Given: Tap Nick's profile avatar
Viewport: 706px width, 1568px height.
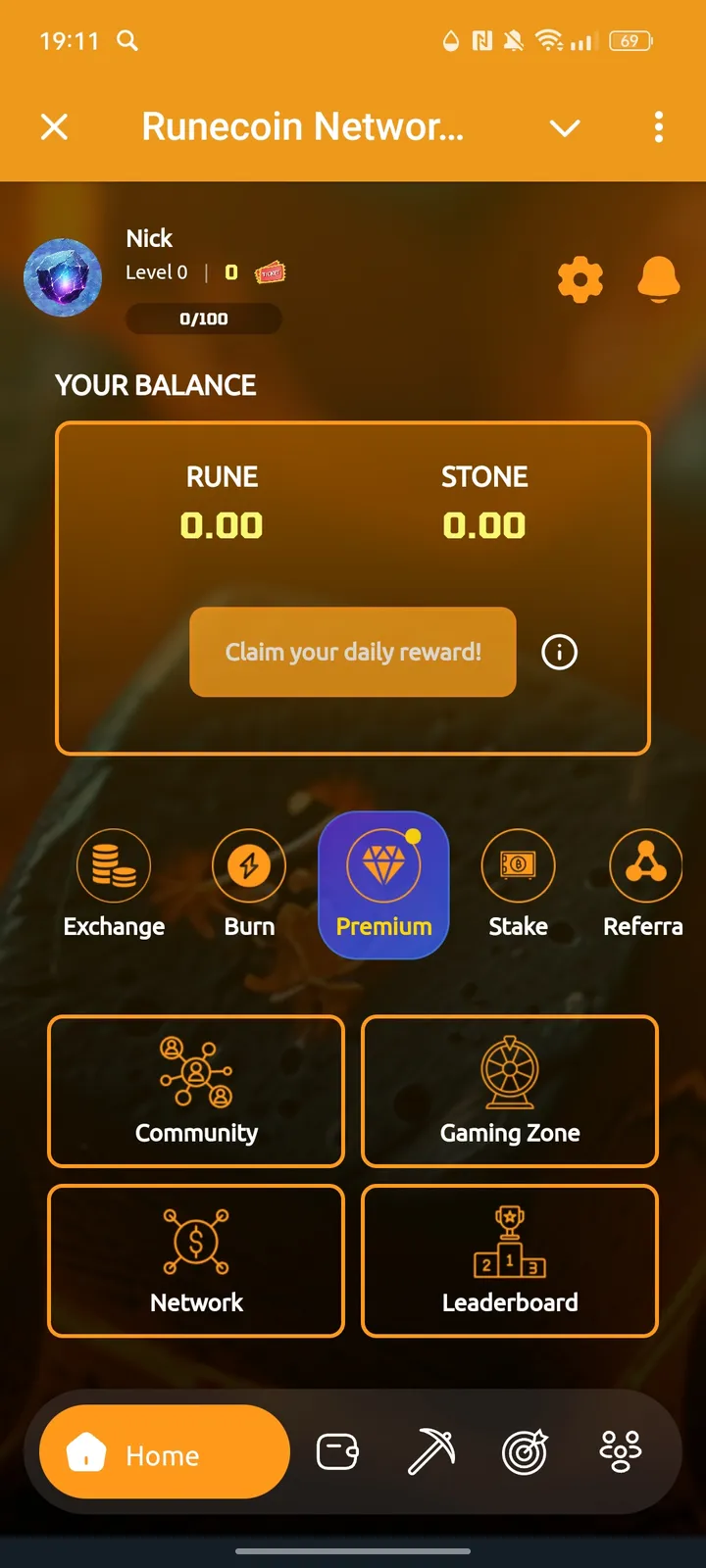Looking at the screenshot, I should coord(63,277).
